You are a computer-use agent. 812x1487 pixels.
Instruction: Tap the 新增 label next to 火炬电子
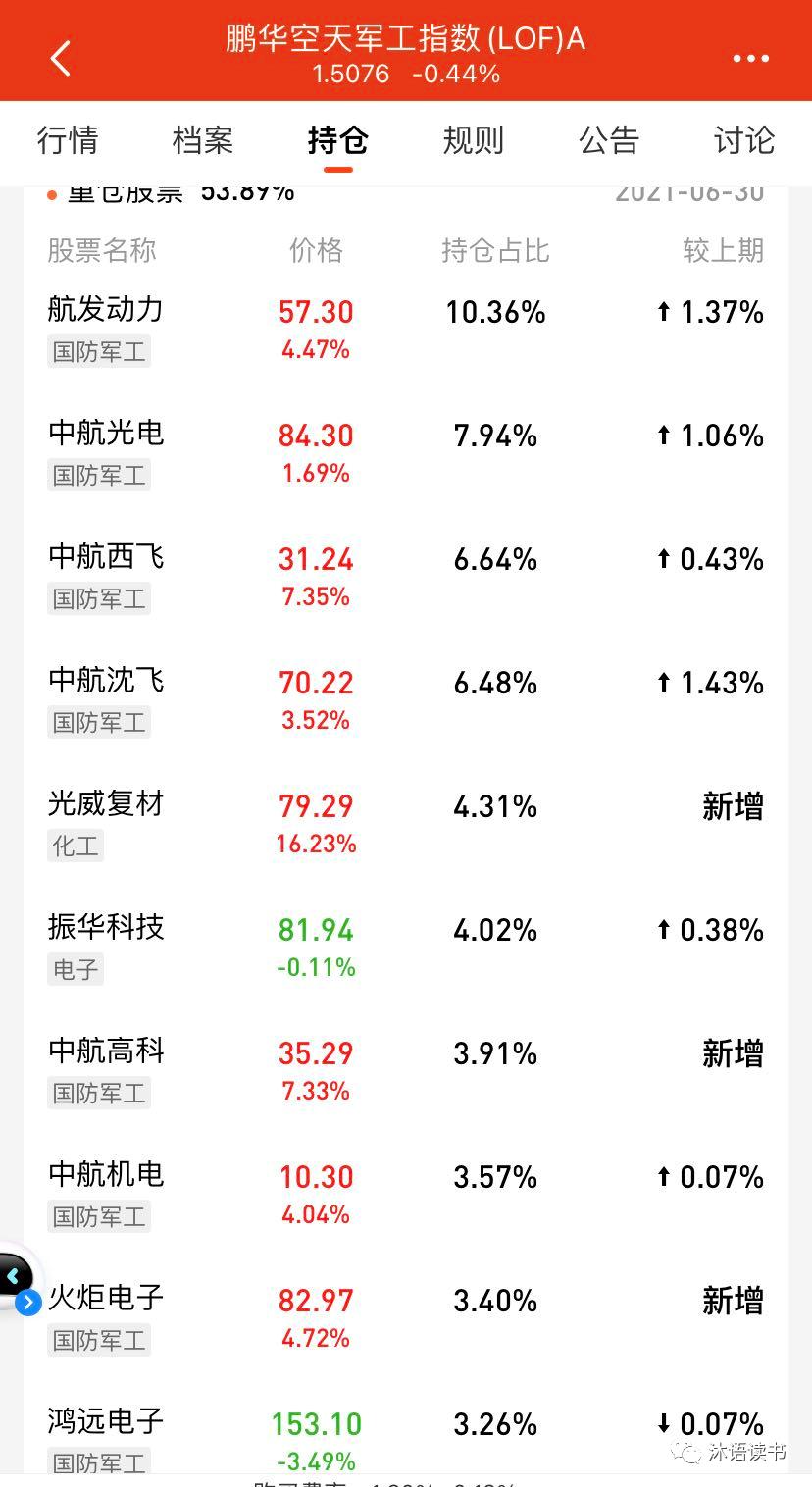coord(732,1301)
